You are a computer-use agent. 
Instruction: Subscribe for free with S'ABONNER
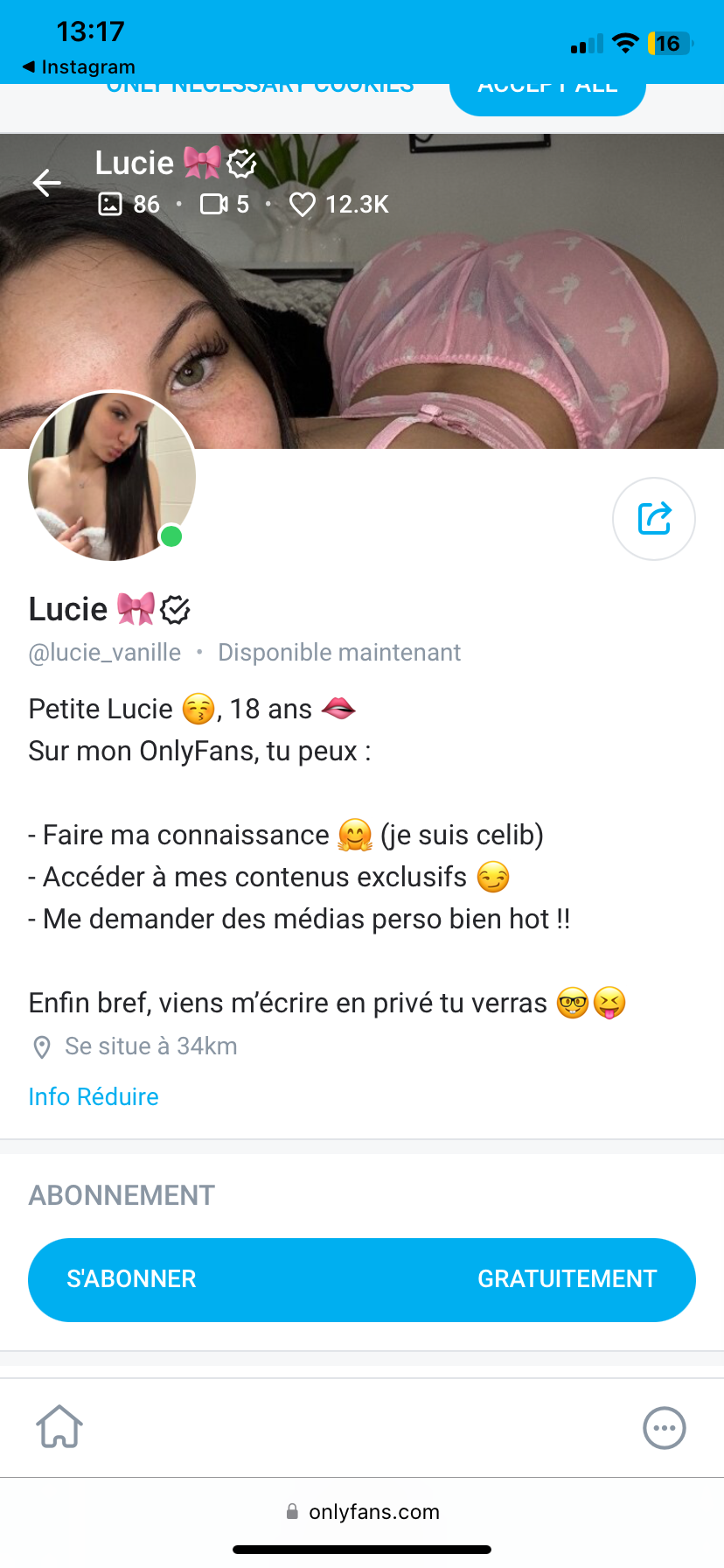click(361, 1279)
